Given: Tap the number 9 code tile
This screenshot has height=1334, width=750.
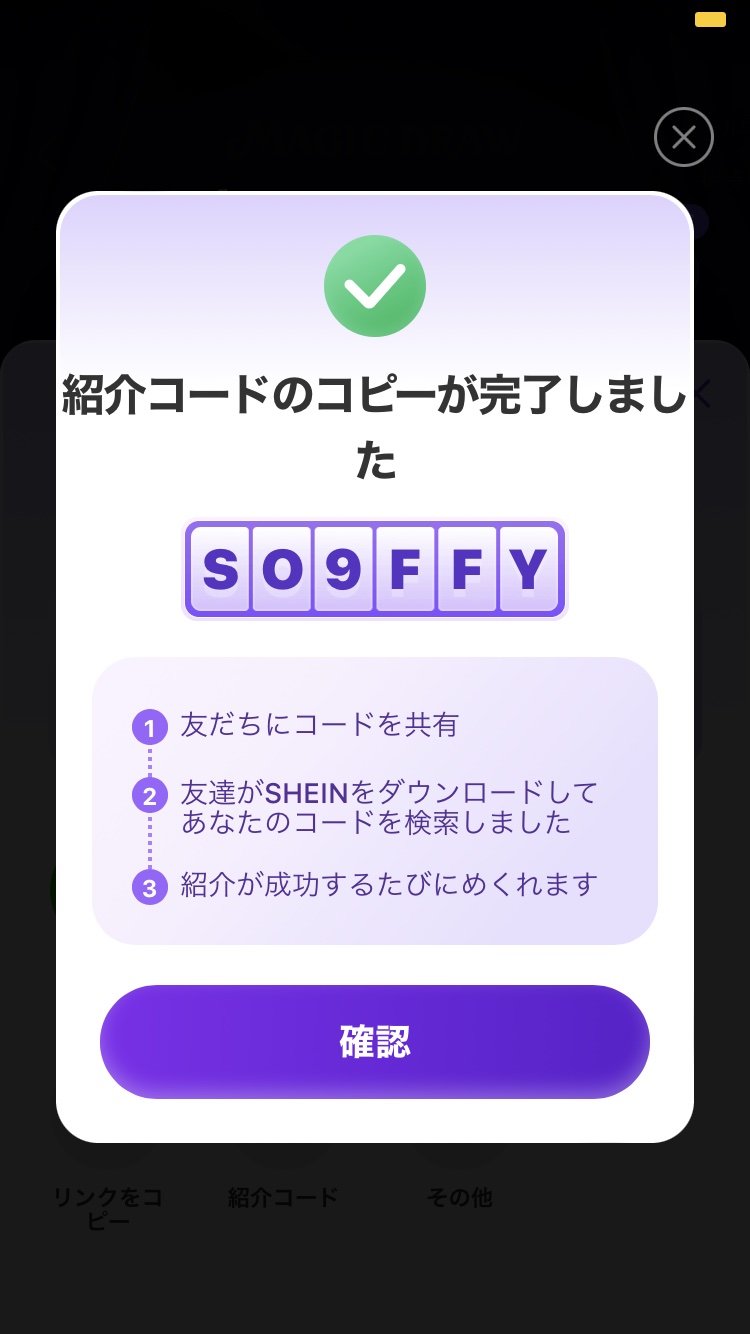Looking at the screenshot, I should tap(343, 569).
